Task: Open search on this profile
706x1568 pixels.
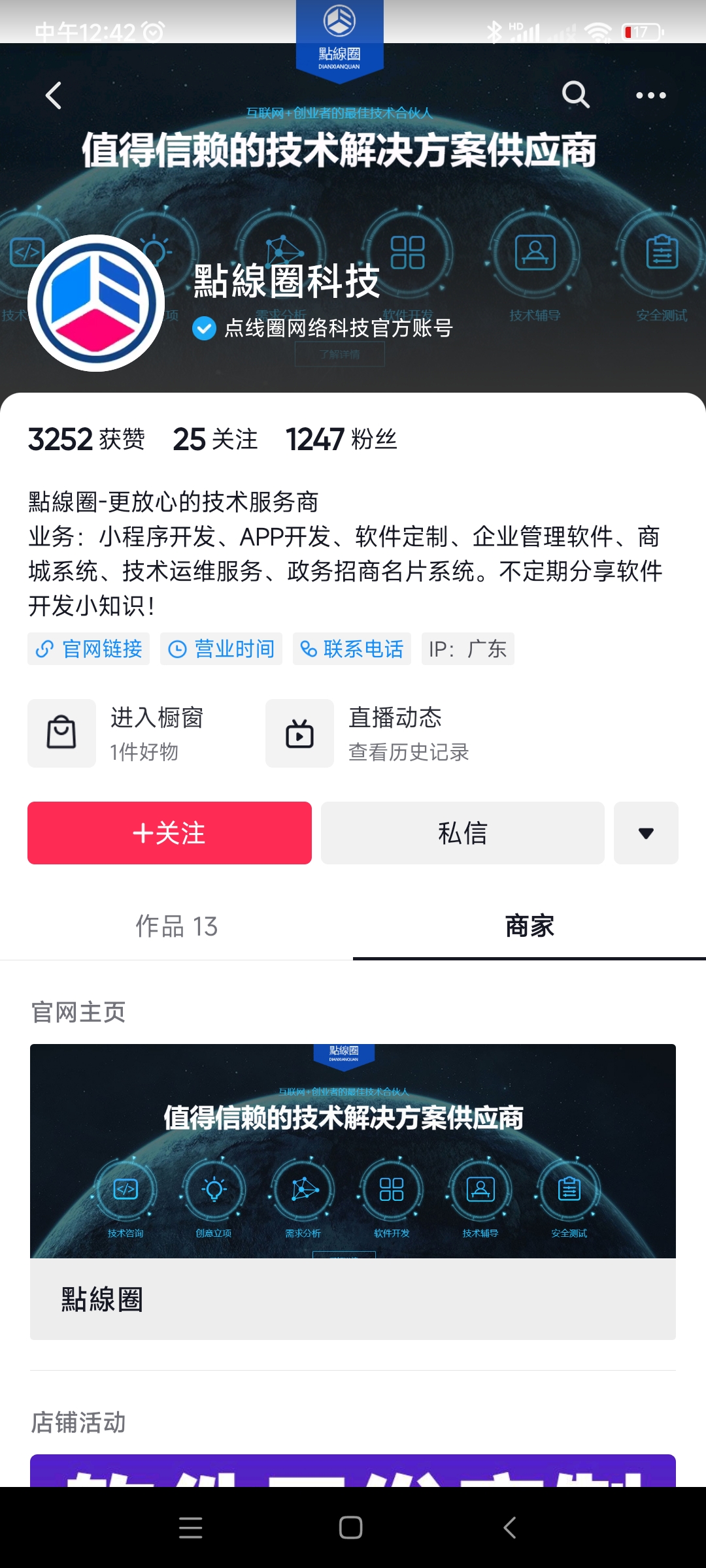Action: click(x=576, y=95)
